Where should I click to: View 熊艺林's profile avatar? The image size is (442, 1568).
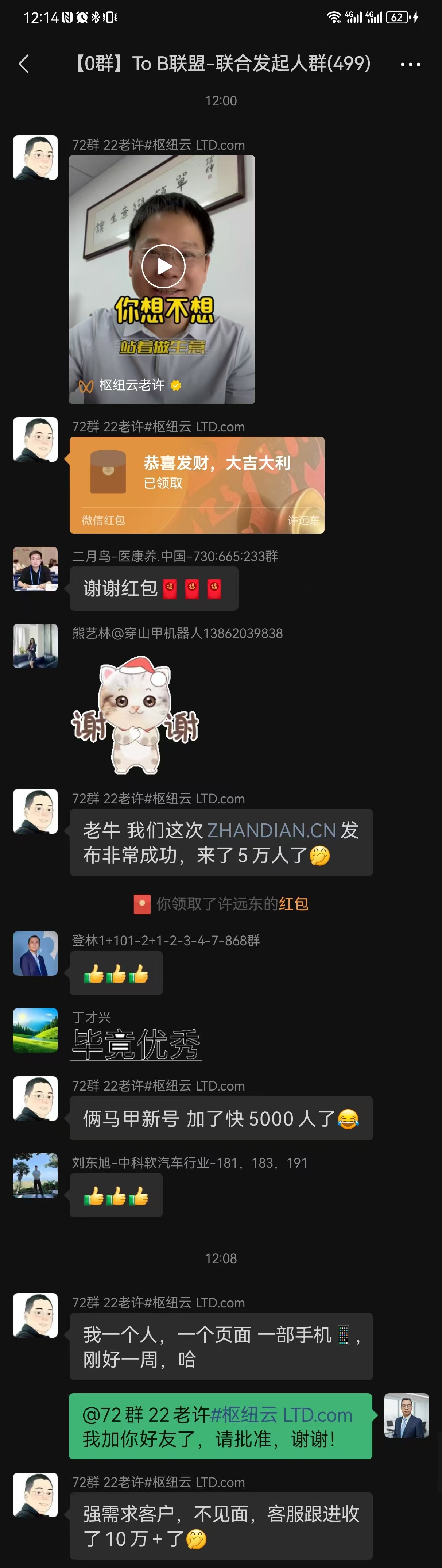35,646
